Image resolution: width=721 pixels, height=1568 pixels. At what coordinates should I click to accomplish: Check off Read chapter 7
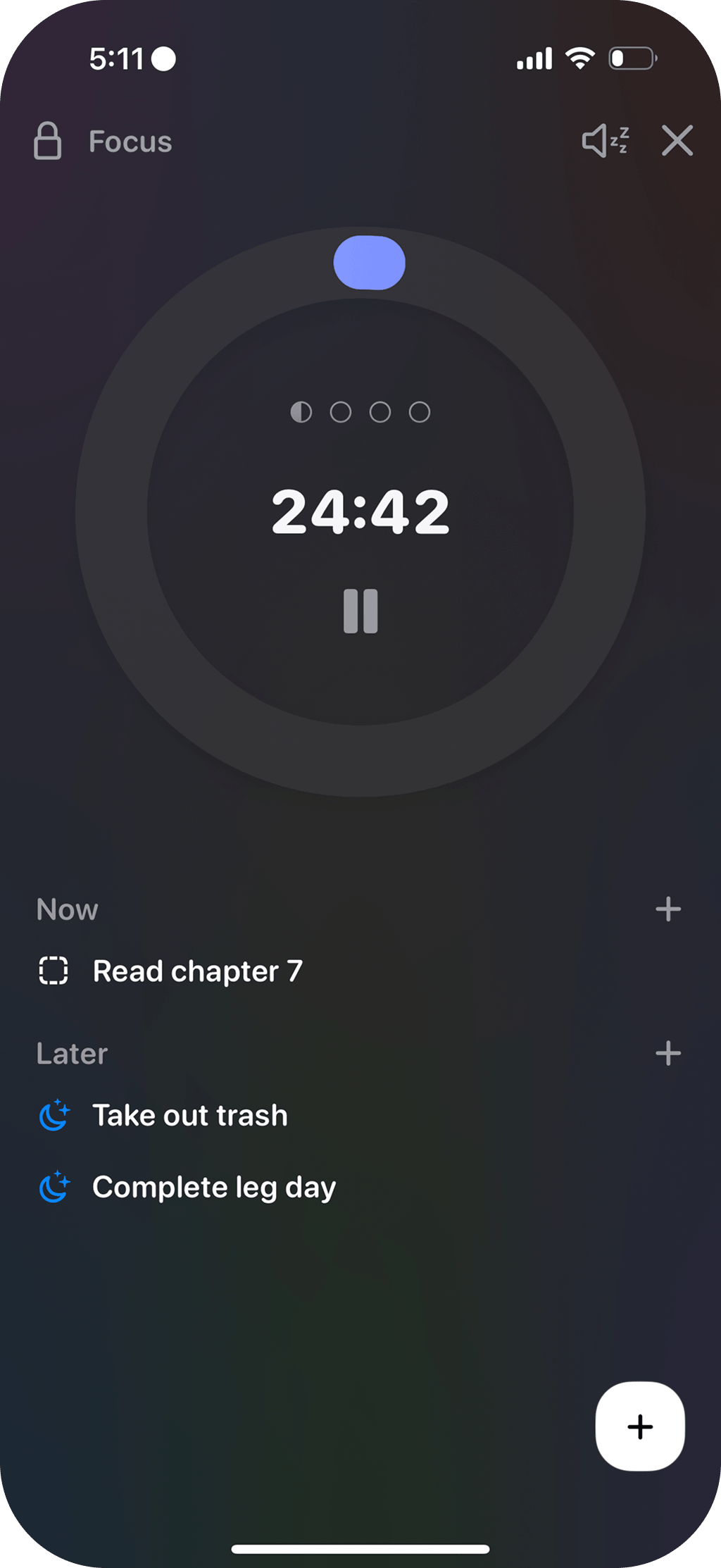point(54,971)
